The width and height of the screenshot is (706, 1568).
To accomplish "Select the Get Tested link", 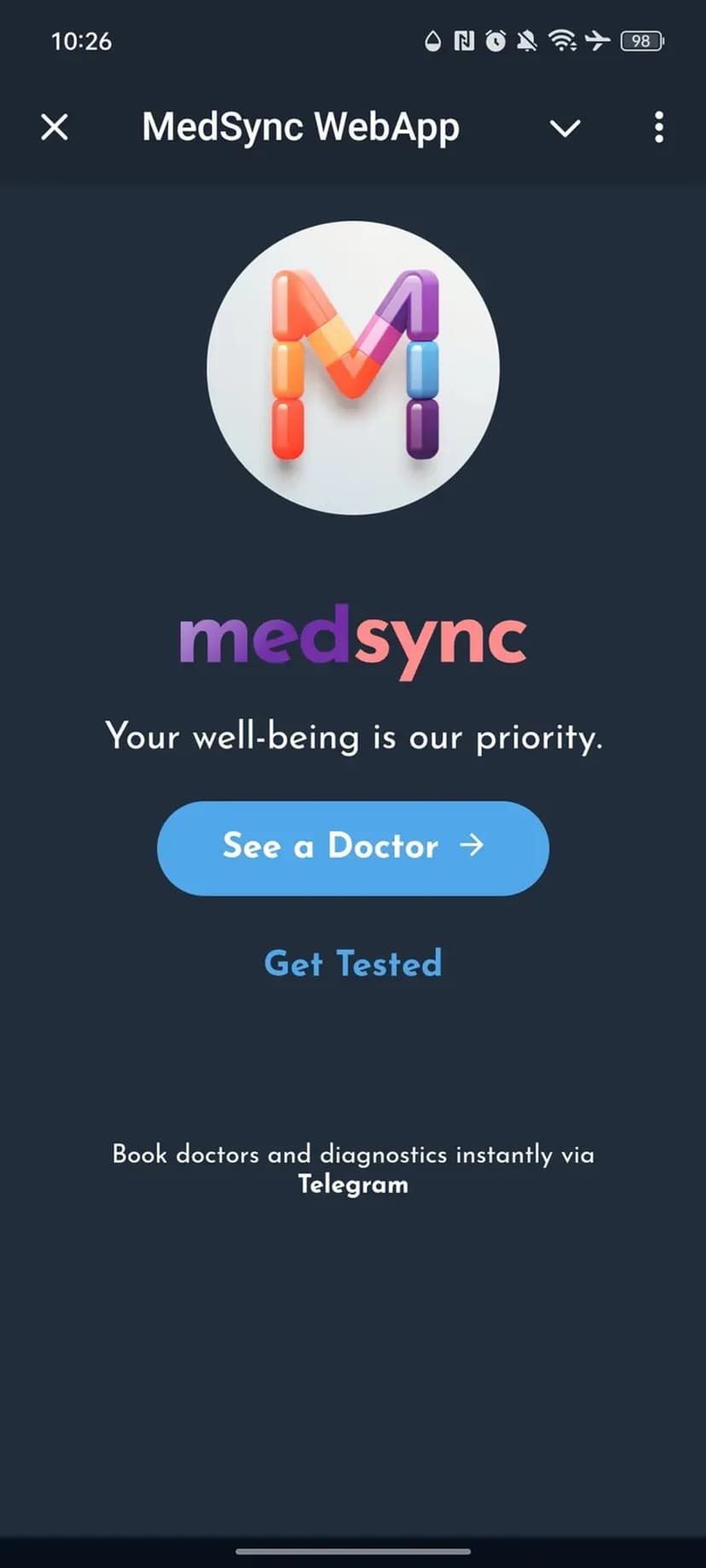I will pyautogui.click(x=353, y=964).
